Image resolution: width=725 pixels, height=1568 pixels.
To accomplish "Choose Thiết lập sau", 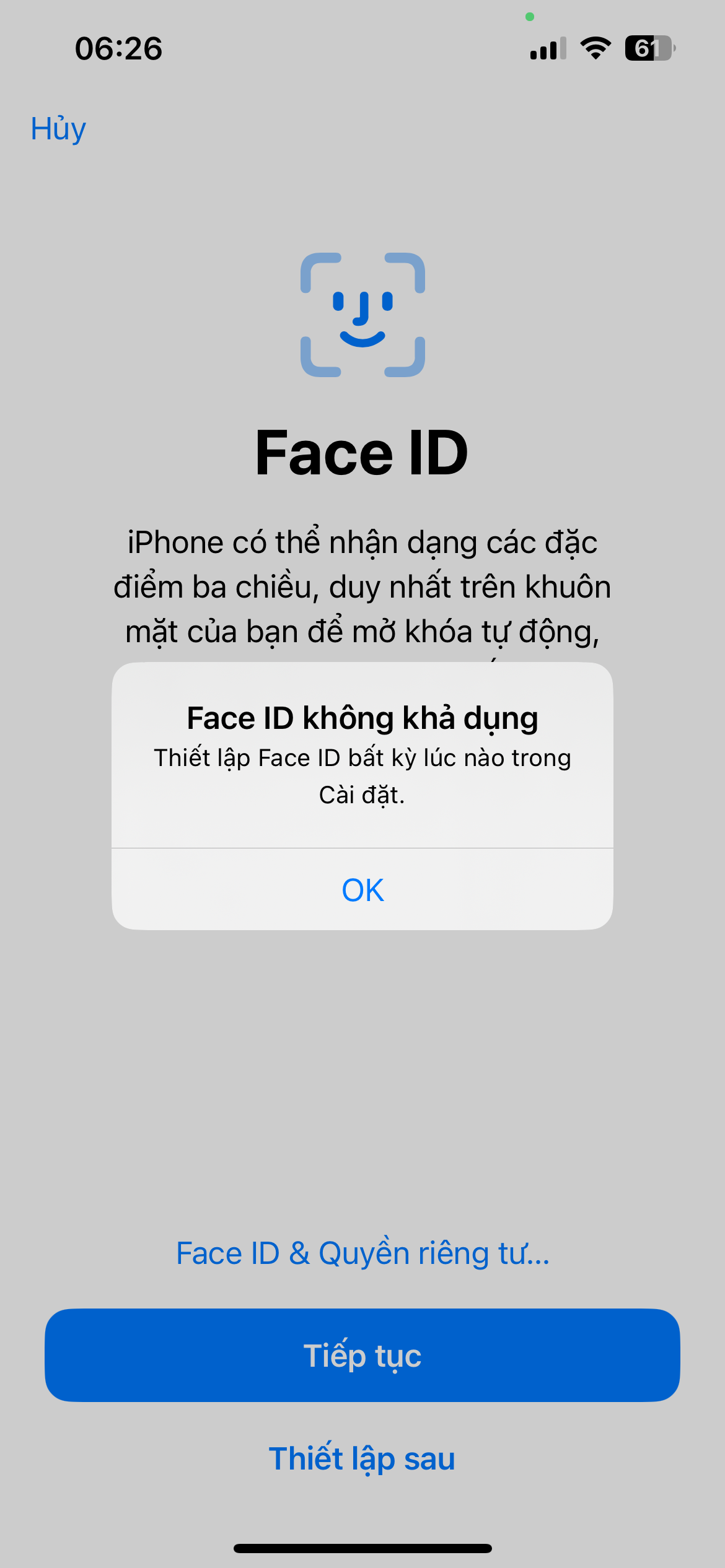I will click(x=362, y=1458).
